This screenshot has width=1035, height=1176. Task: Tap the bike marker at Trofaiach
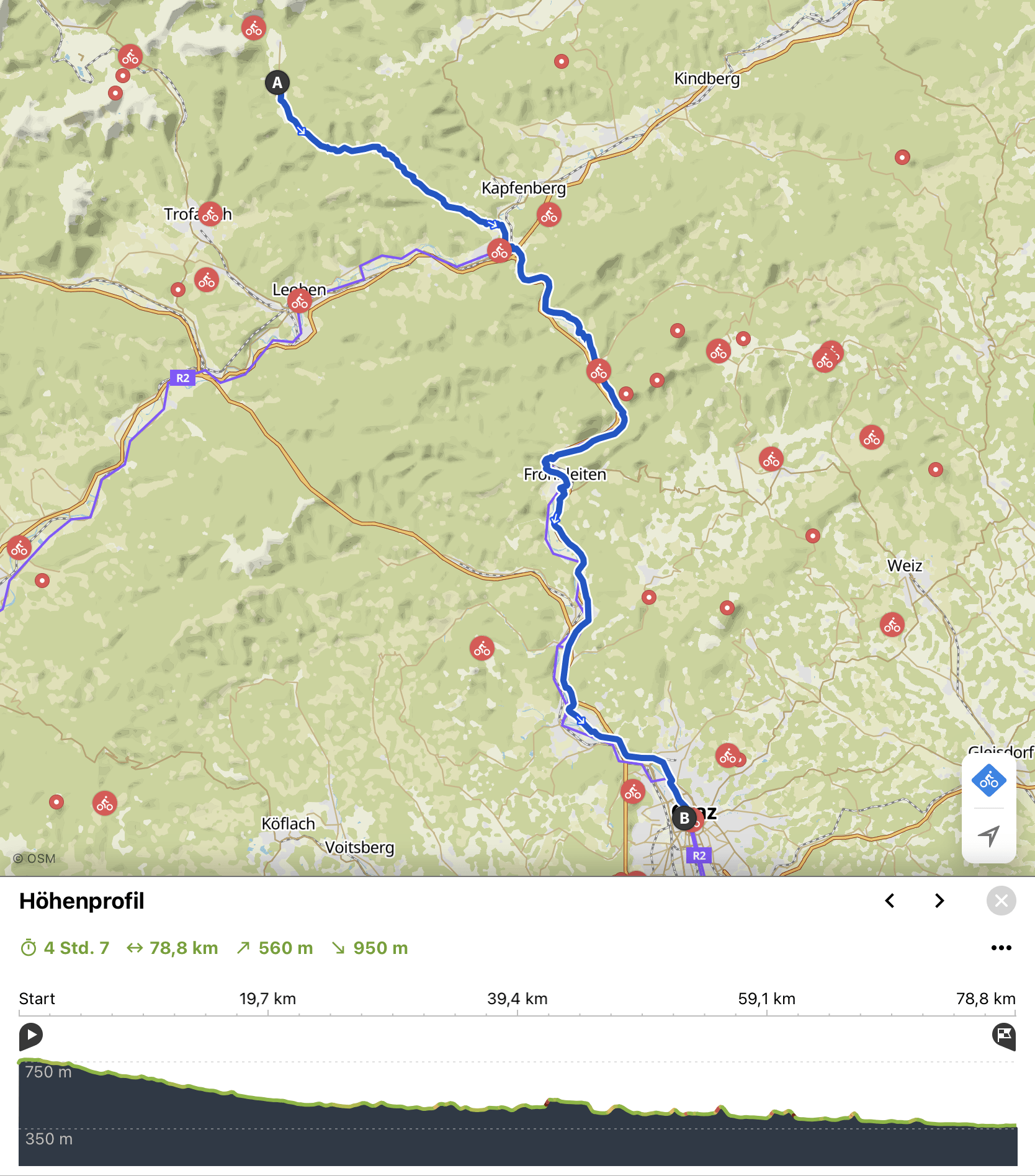point(210,215)
